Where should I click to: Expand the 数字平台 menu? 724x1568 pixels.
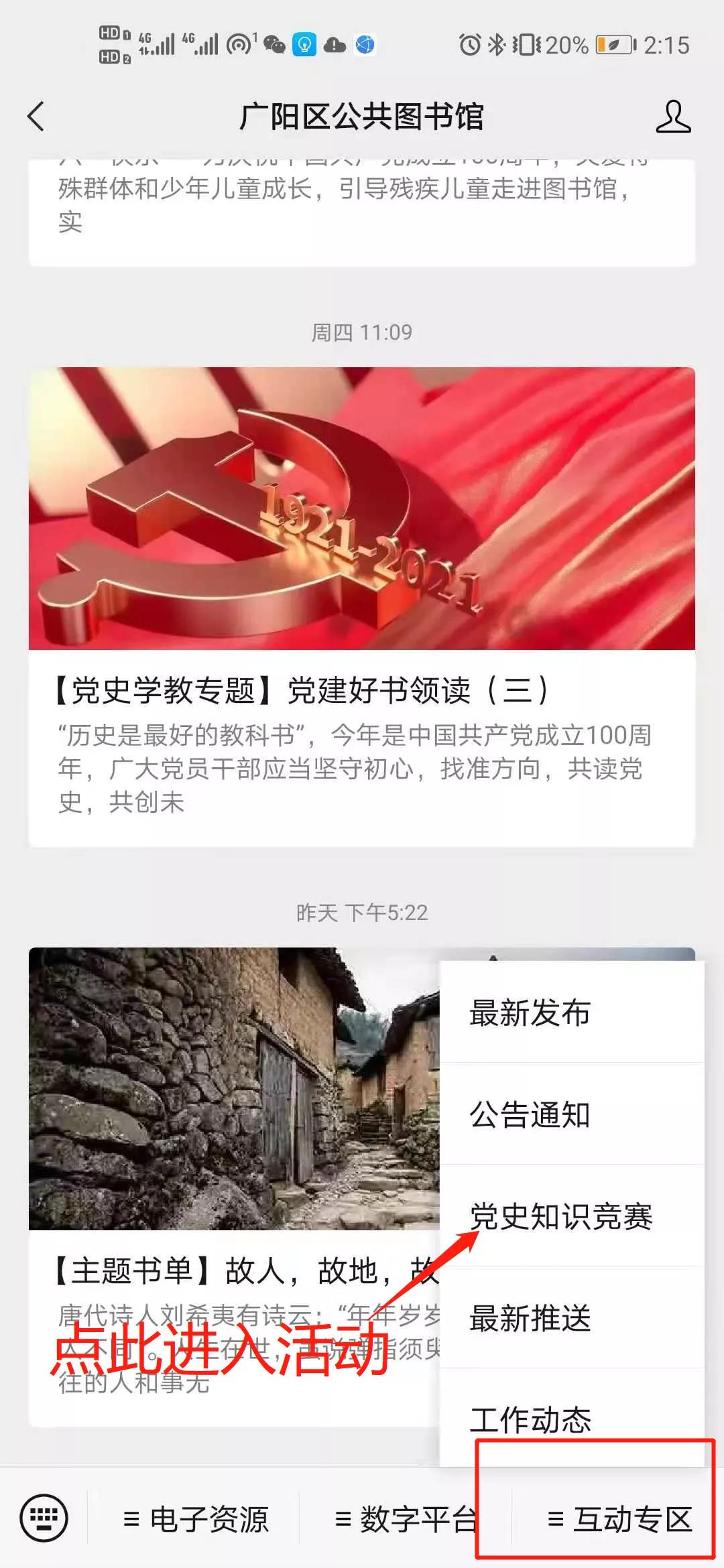(406, 1519)
